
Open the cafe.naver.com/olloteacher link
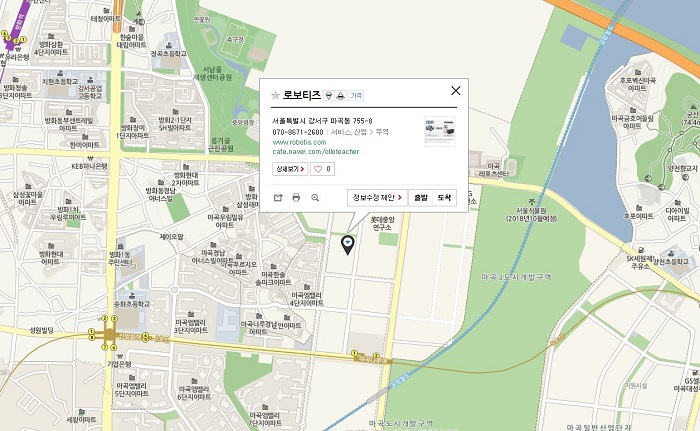point(315,150)
